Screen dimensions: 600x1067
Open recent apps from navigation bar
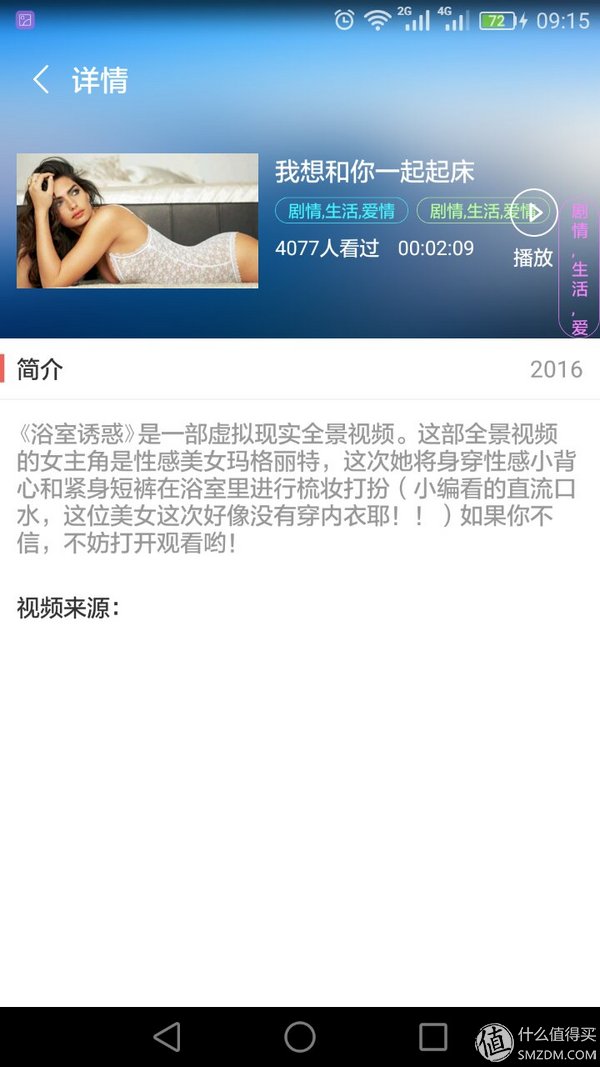[x=433, y=1037]
